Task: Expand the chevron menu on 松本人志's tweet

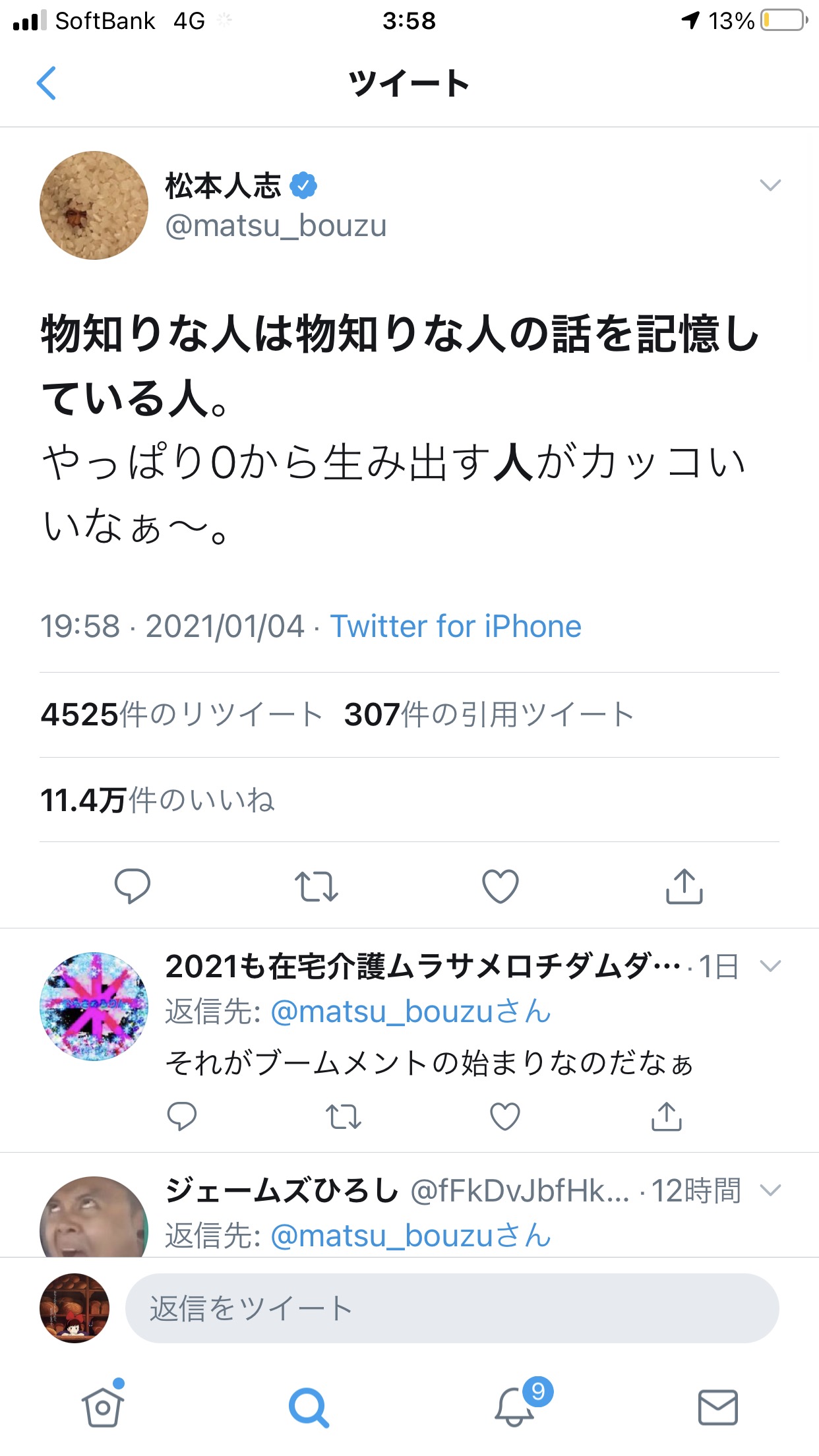Action: coord(770,185)
